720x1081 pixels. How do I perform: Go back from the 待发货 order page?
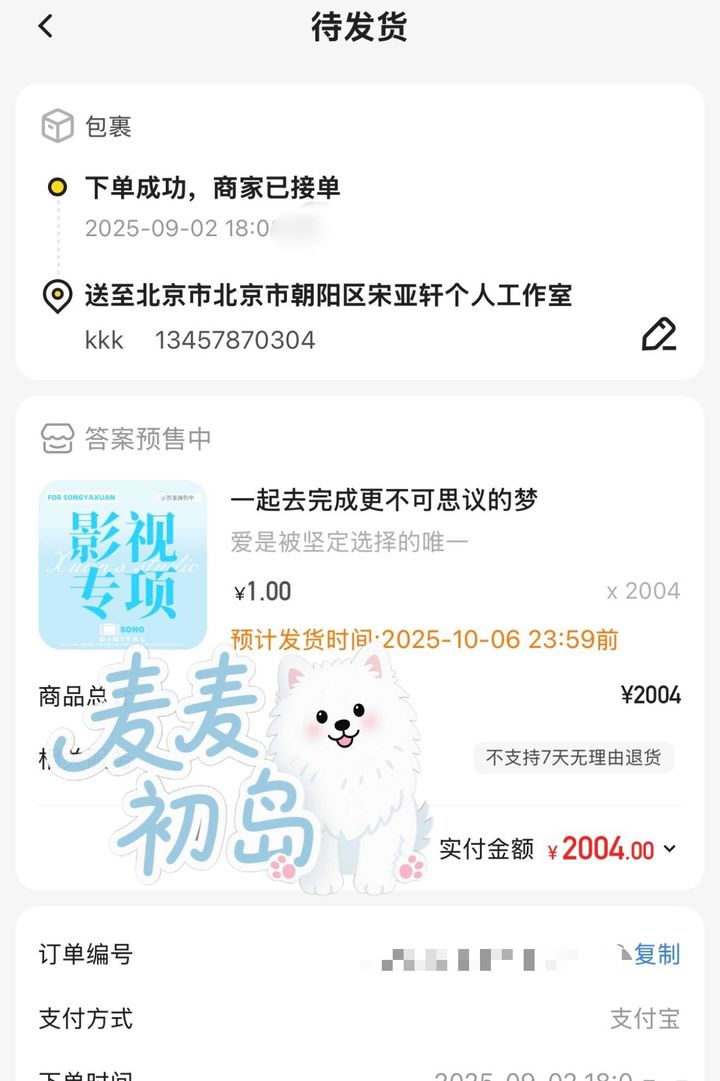click(x=45, y=27)
